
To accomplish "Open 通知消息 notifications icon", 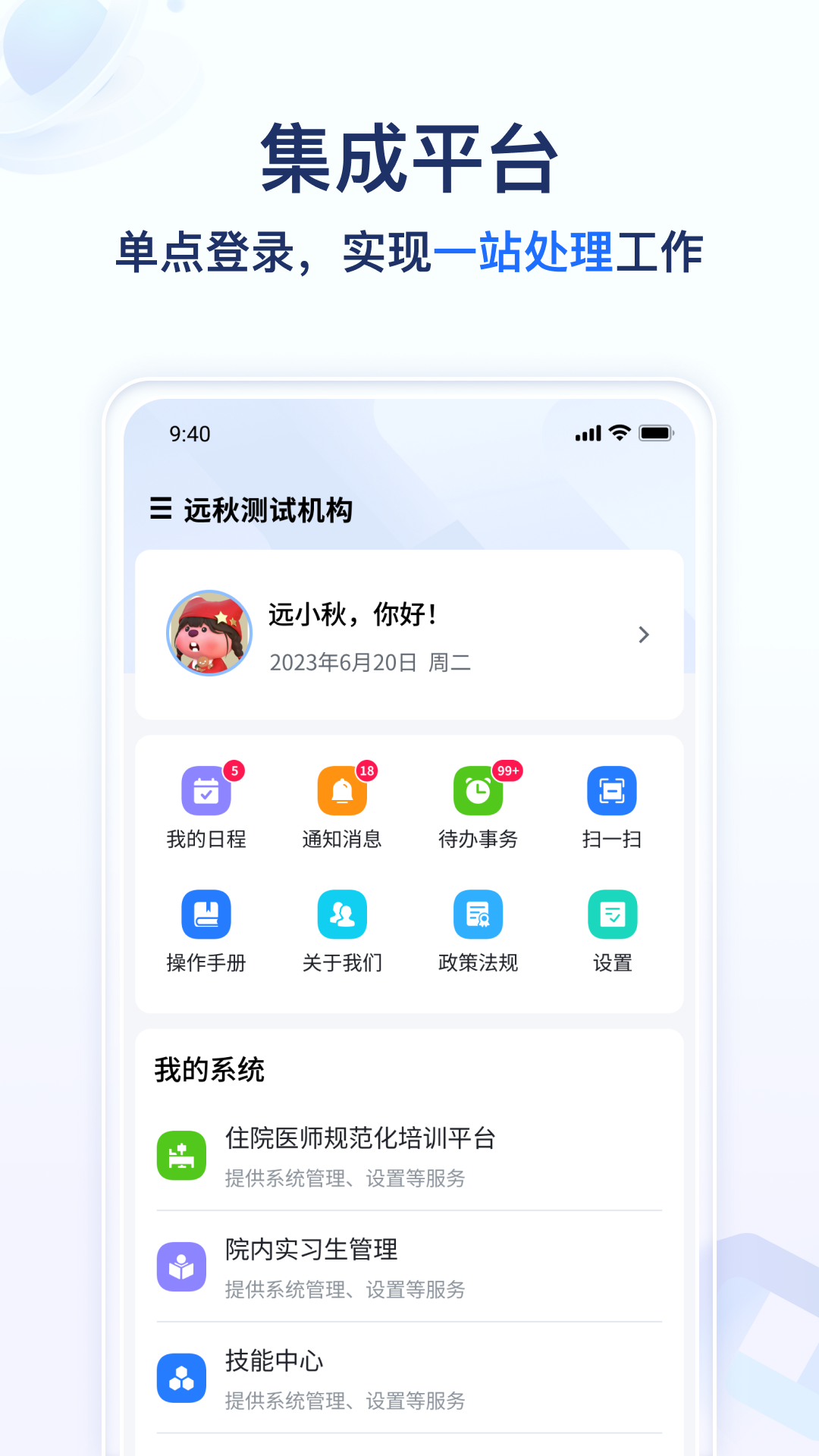I will tap(341, 790).
